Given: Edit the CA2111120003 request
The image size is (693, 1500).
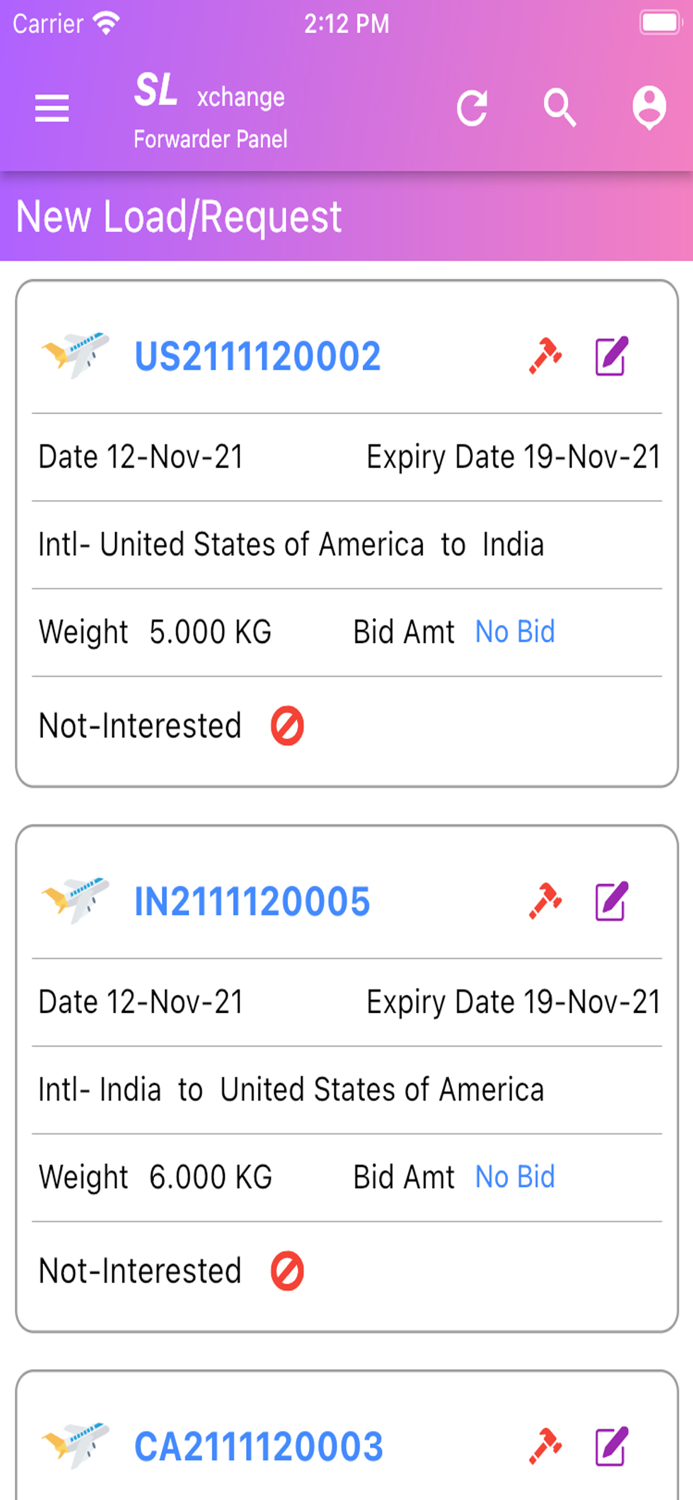Looking at the screenshot, I should 611,1447.
